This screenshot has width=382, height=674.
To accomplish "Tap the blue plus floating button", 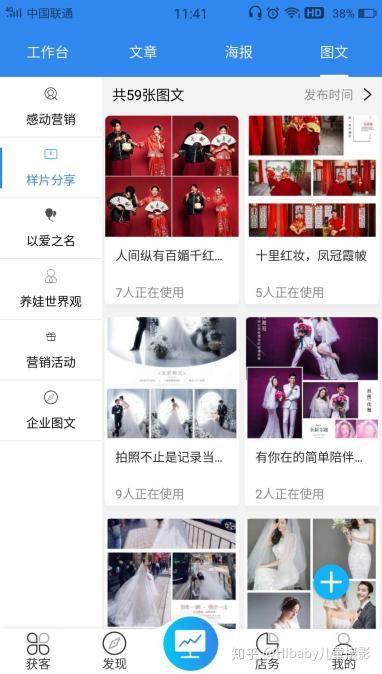I will pos(331,582).
